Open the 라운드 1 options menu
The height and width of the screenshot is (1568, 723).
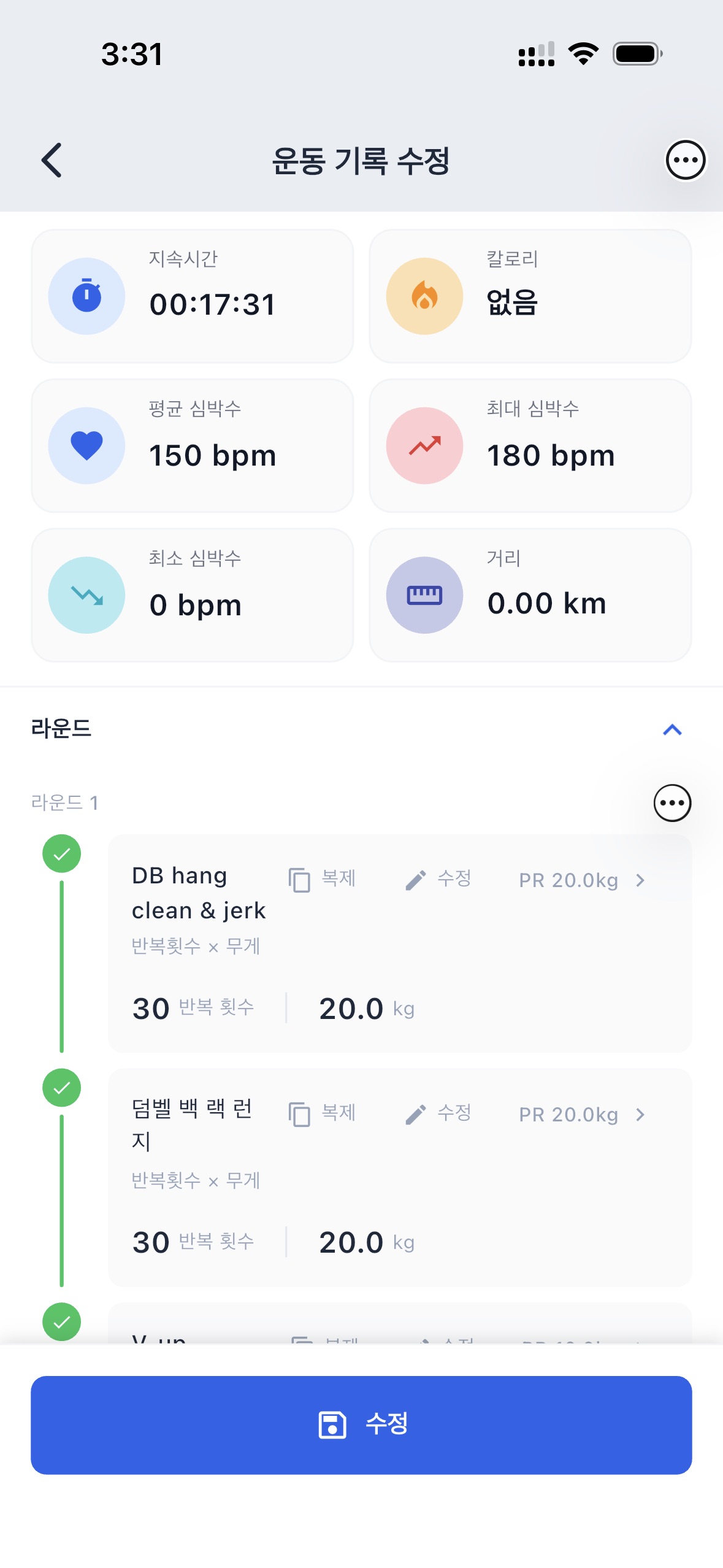[671, 804]
